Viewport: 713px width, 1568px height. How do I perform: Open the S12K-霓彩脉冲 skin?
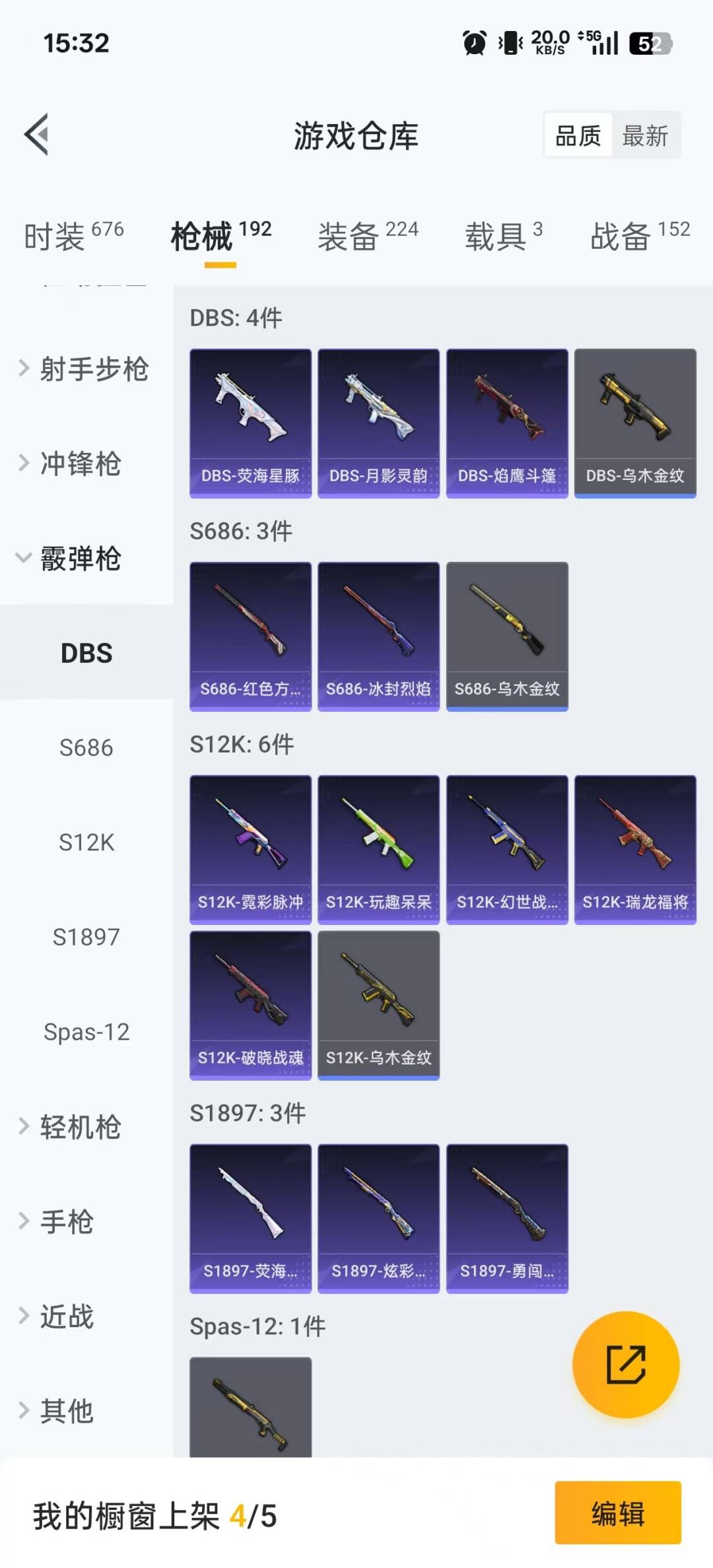click(250, 849)
